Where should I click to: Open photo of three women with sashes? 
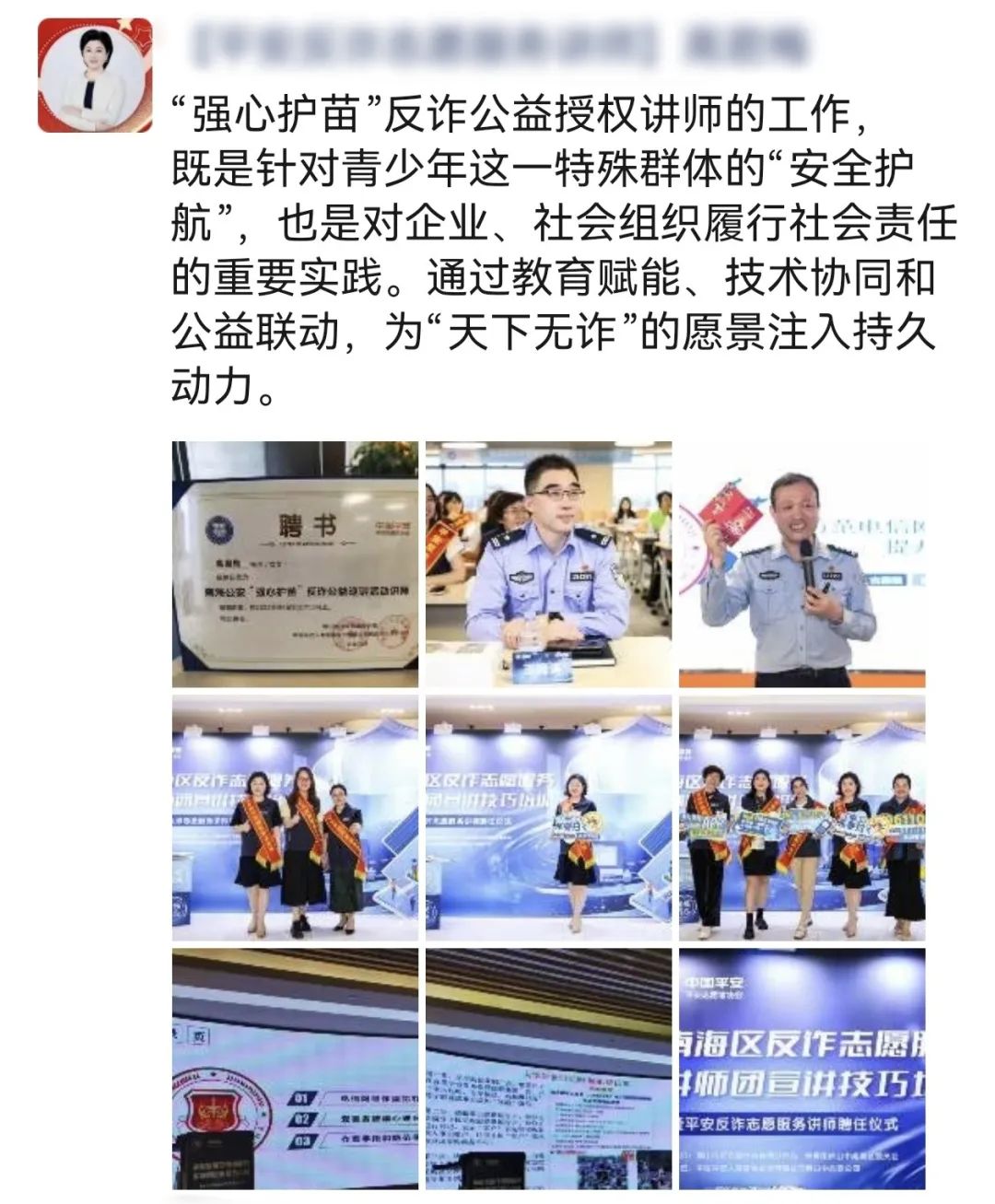(295, 818)
